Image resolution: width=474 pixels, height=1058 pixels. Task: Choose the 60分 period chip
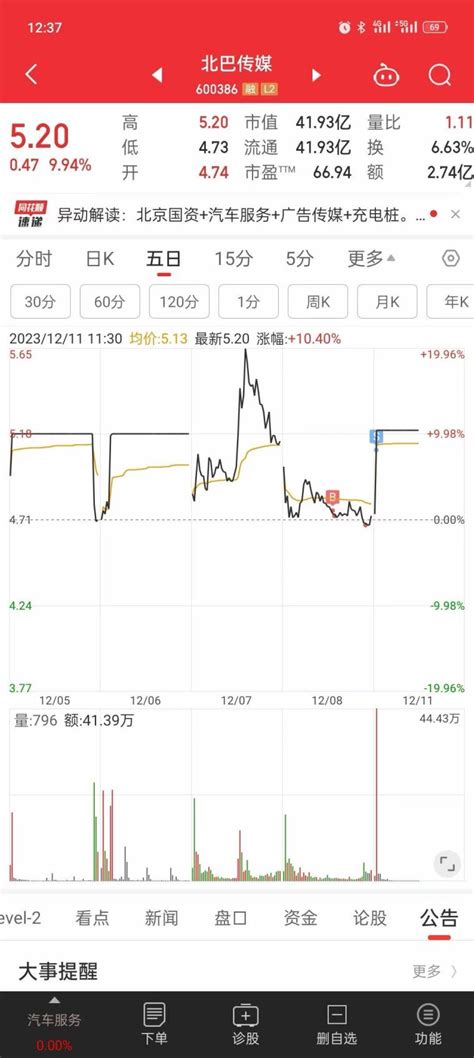(110, 302)
